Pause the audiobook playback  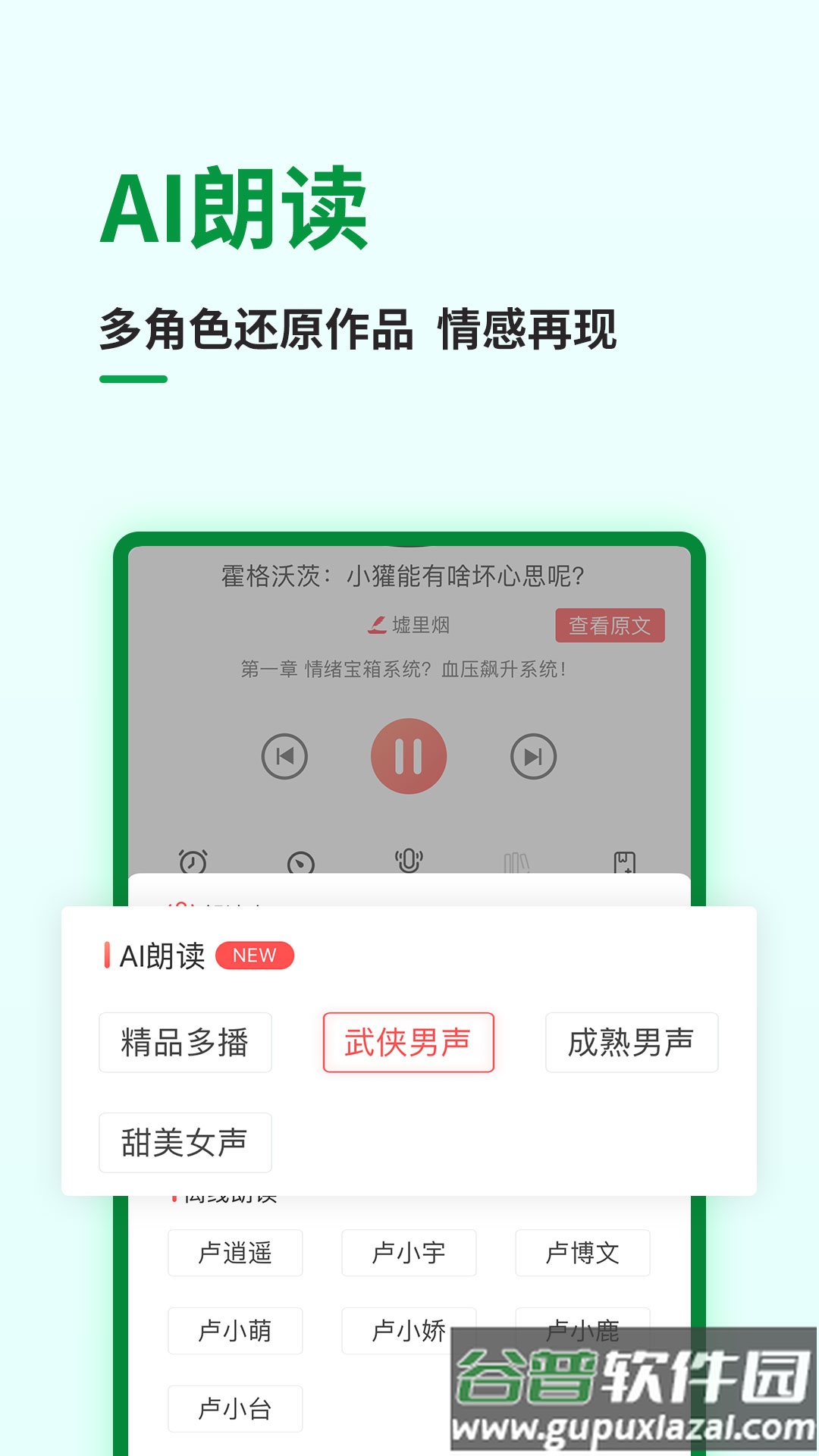409,756
